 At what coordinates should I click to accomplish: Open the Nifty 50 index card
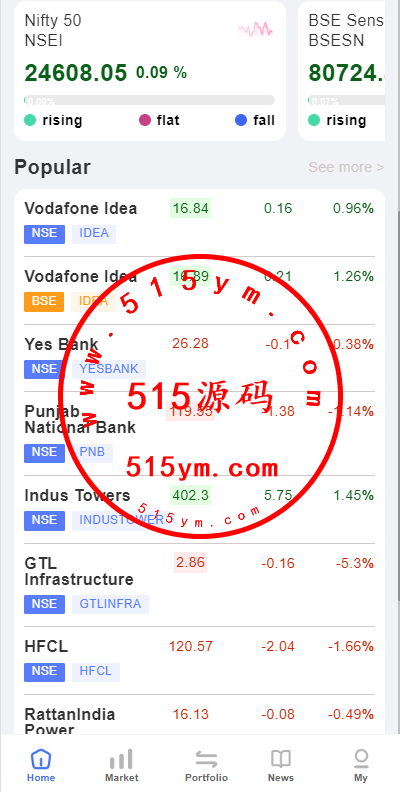pyautogui.click(x=150, y=71)
